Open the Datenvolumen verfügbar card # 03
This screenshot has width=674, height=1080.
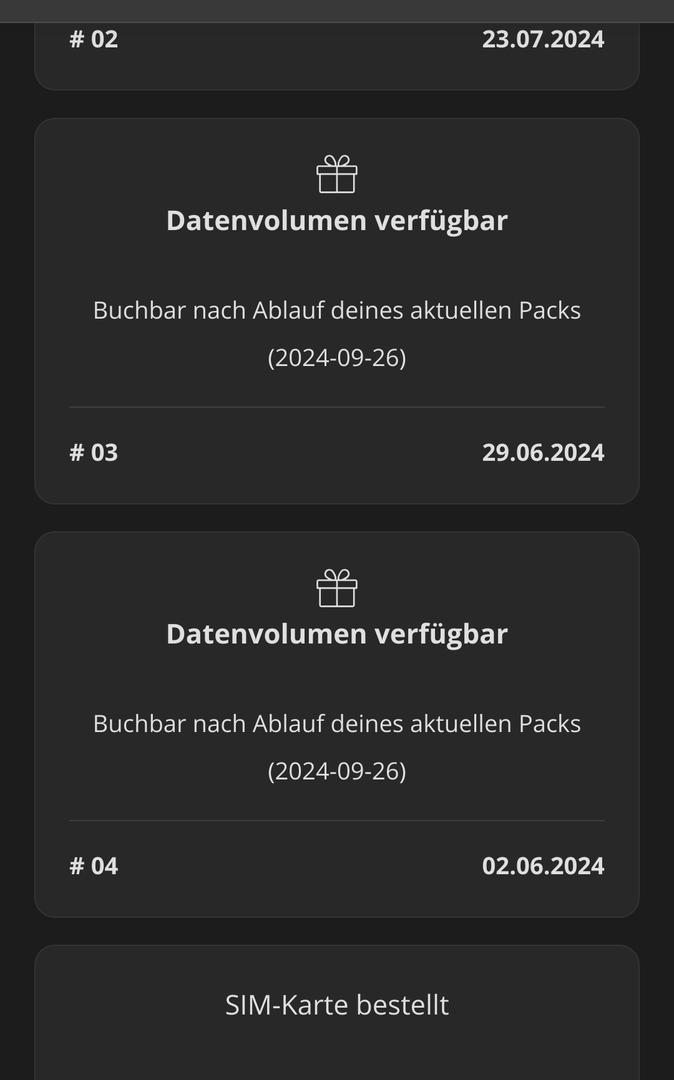tap(336, 310)
